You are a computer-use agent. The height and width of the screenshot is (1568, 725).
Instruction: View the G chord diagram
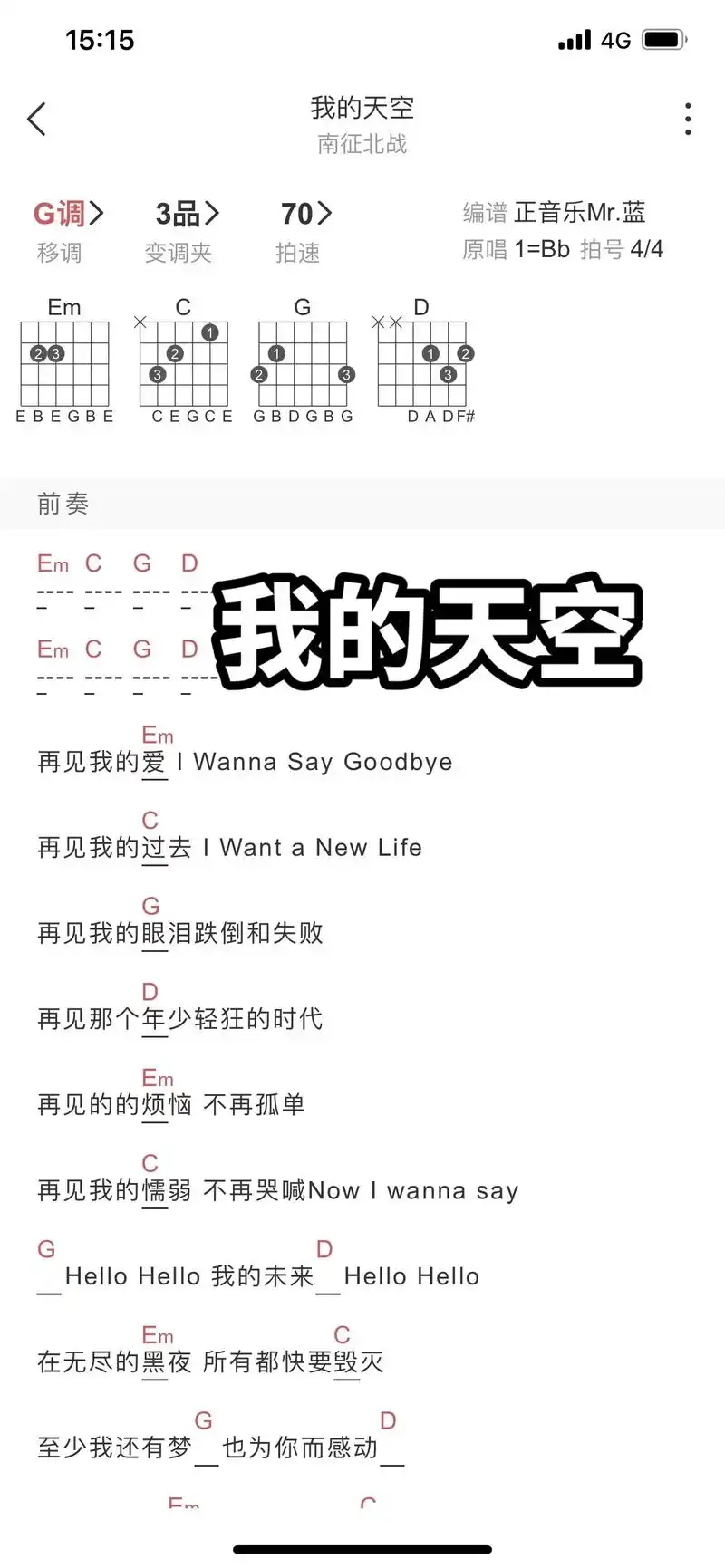click(303, 362)
